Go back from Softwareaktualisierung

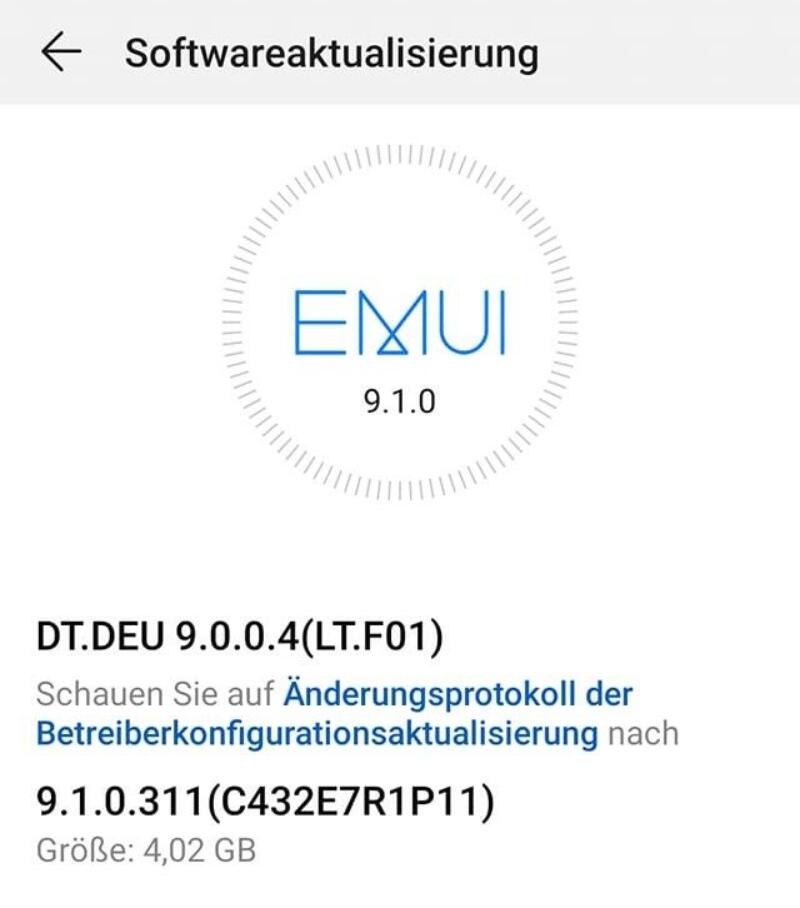pyautogui.click(x=60, y=52)
